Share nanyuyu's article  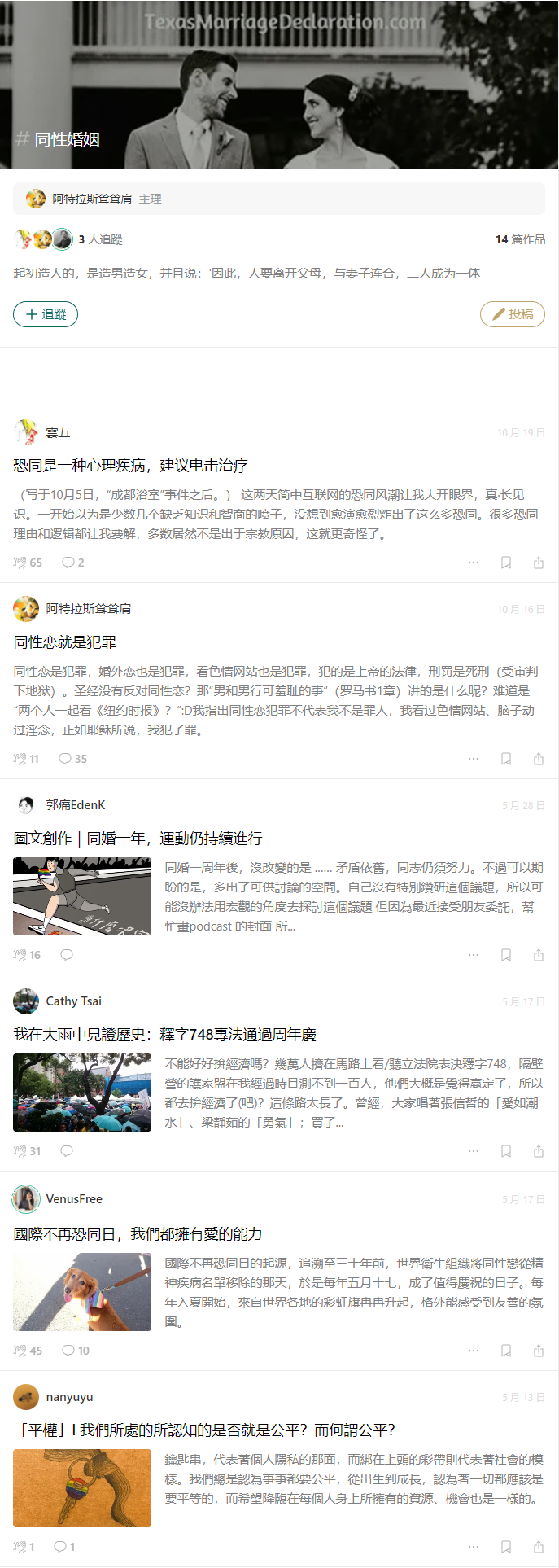click(x=539, y=1547)
